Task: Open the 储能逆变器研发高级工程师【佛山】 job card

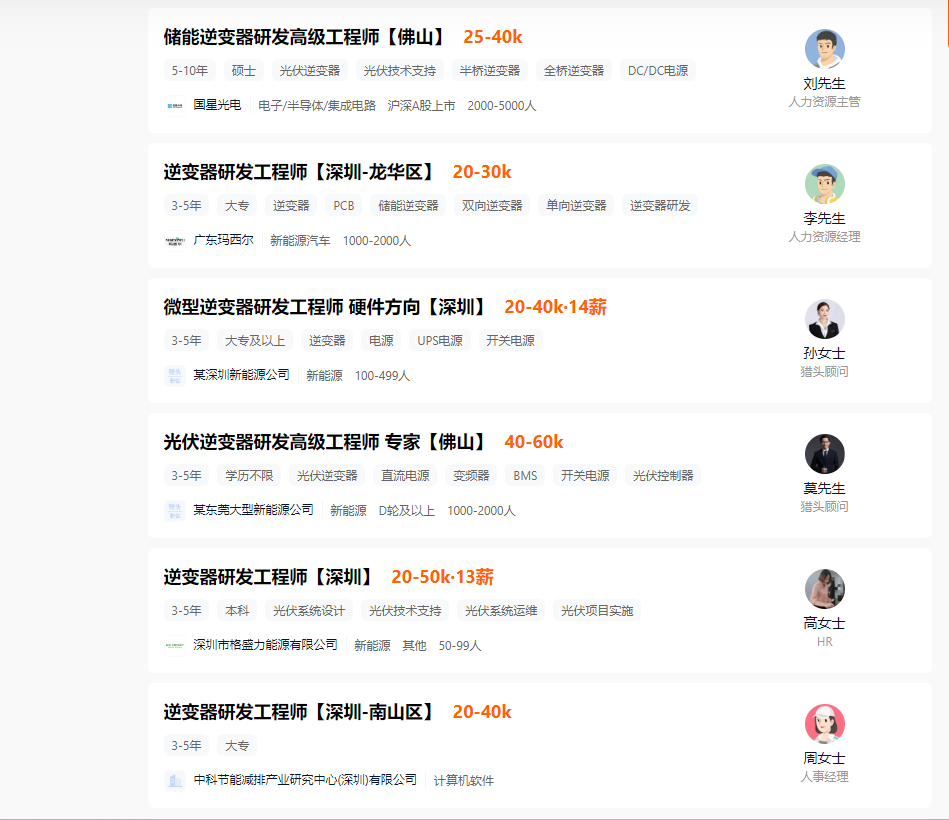Action: (x=305, y=38)
